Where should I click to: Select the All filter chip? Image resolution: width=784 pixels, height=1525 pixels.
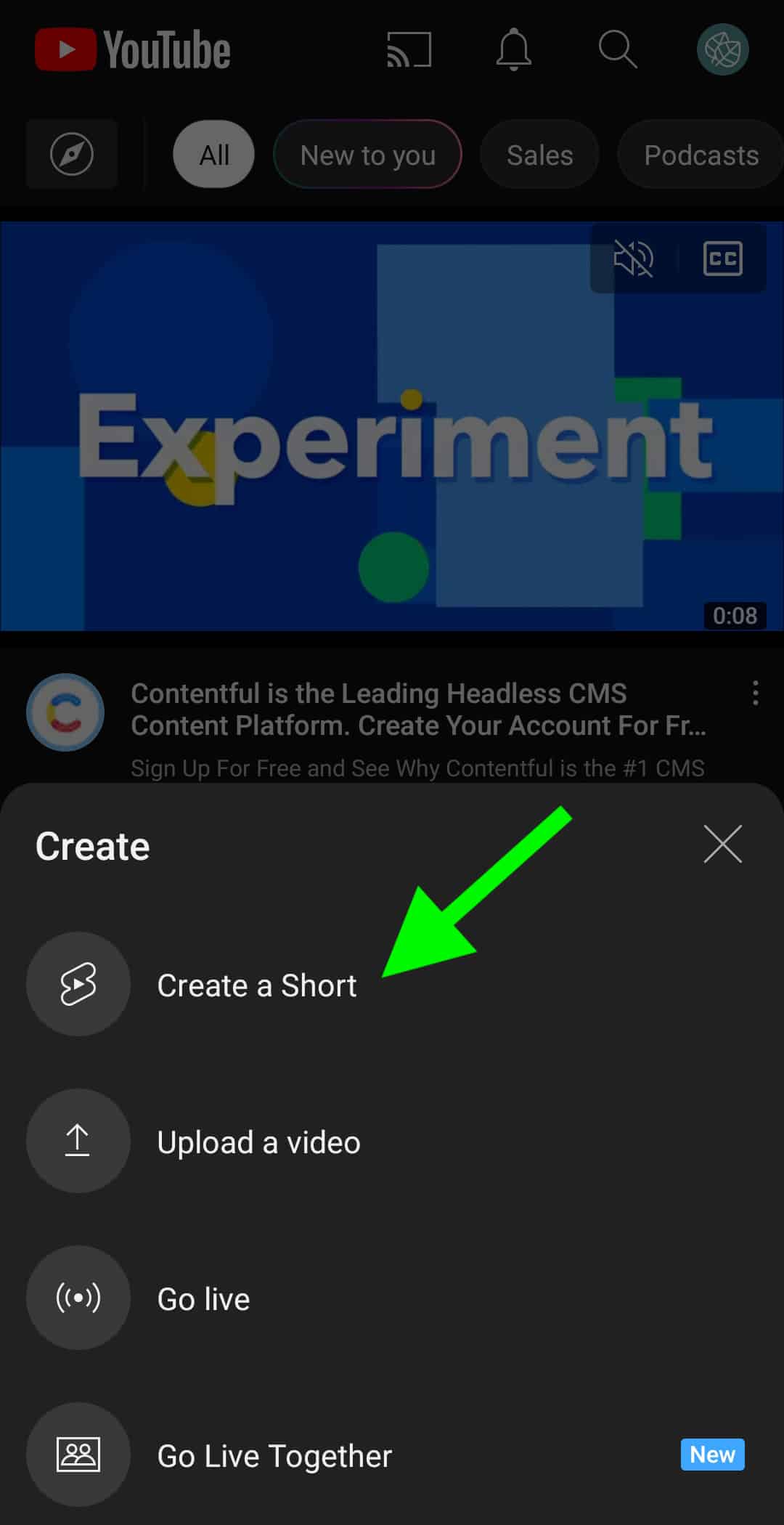click(213, 154)
